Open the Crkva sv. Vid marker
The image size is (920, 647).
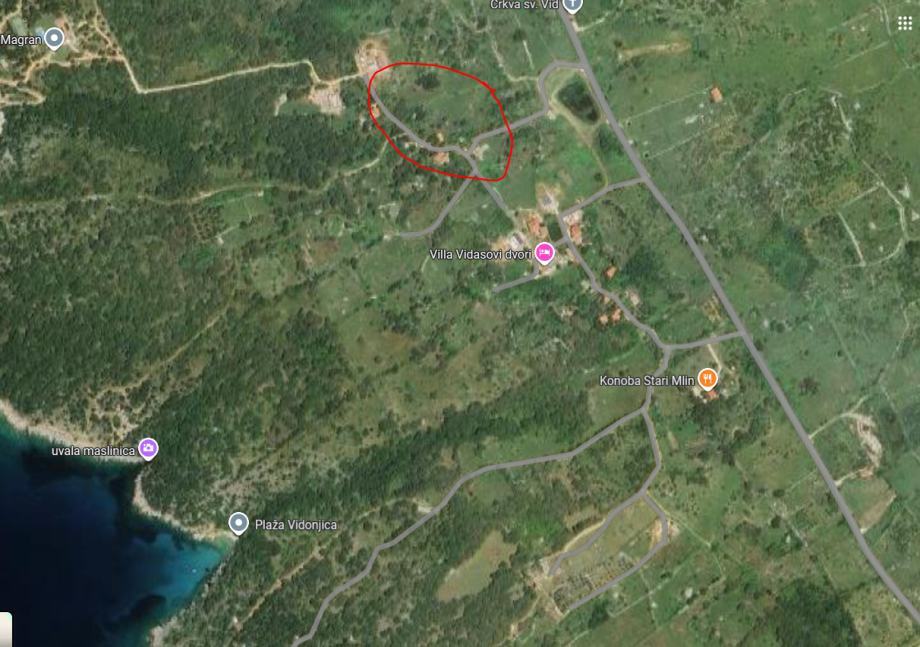(571, 5)
